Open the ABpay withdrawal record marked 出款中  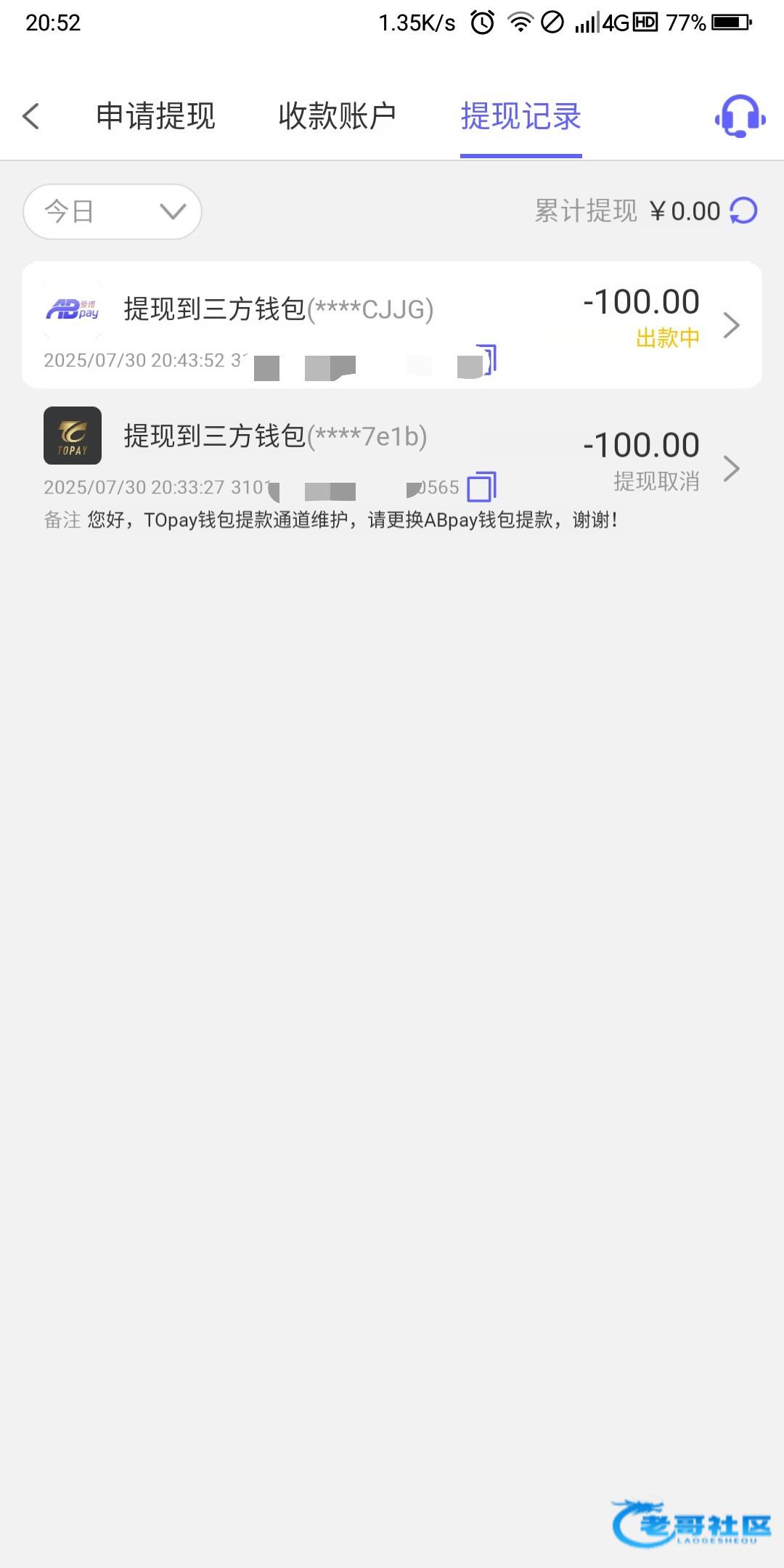click(392, 324)
